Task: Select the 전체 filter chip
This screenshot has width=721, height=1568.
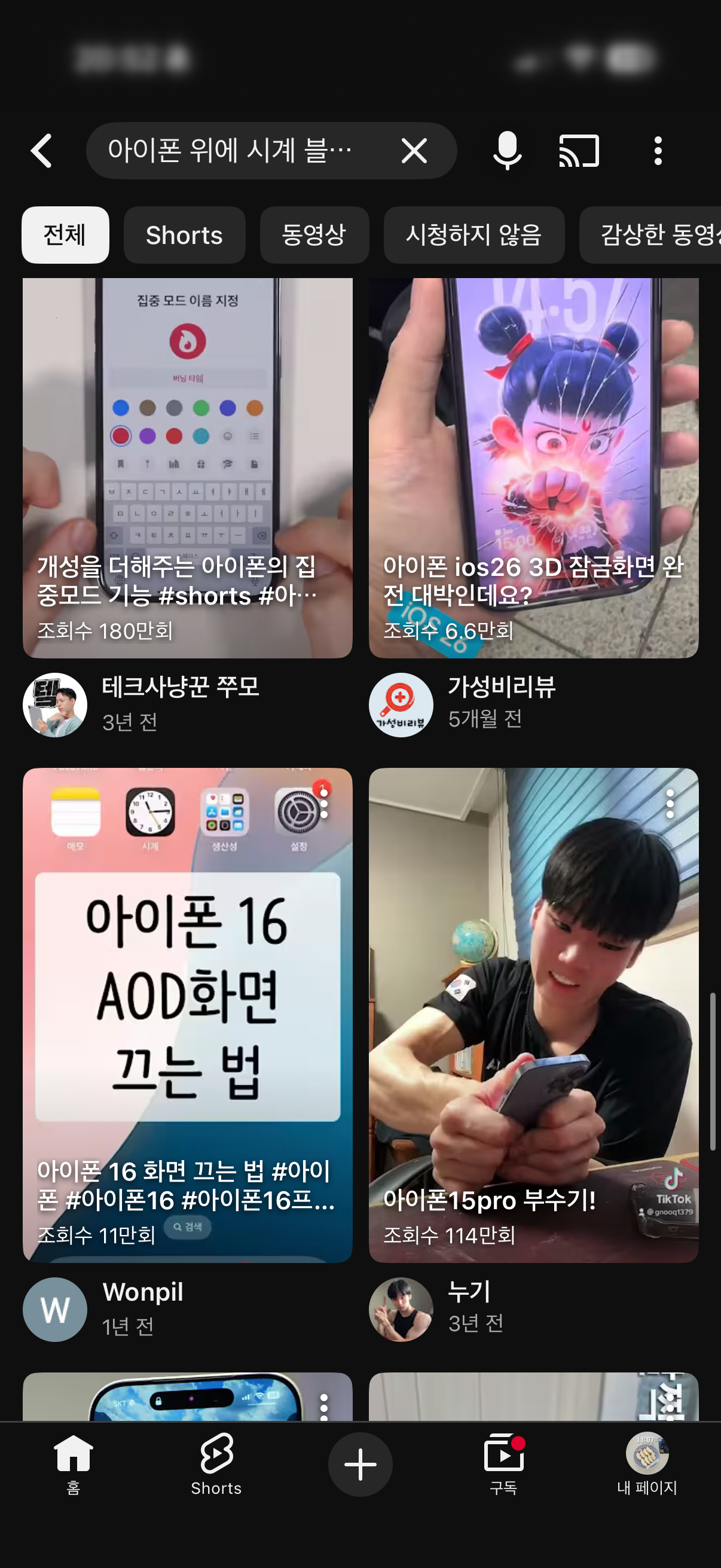Action: (x=65, y=235)
